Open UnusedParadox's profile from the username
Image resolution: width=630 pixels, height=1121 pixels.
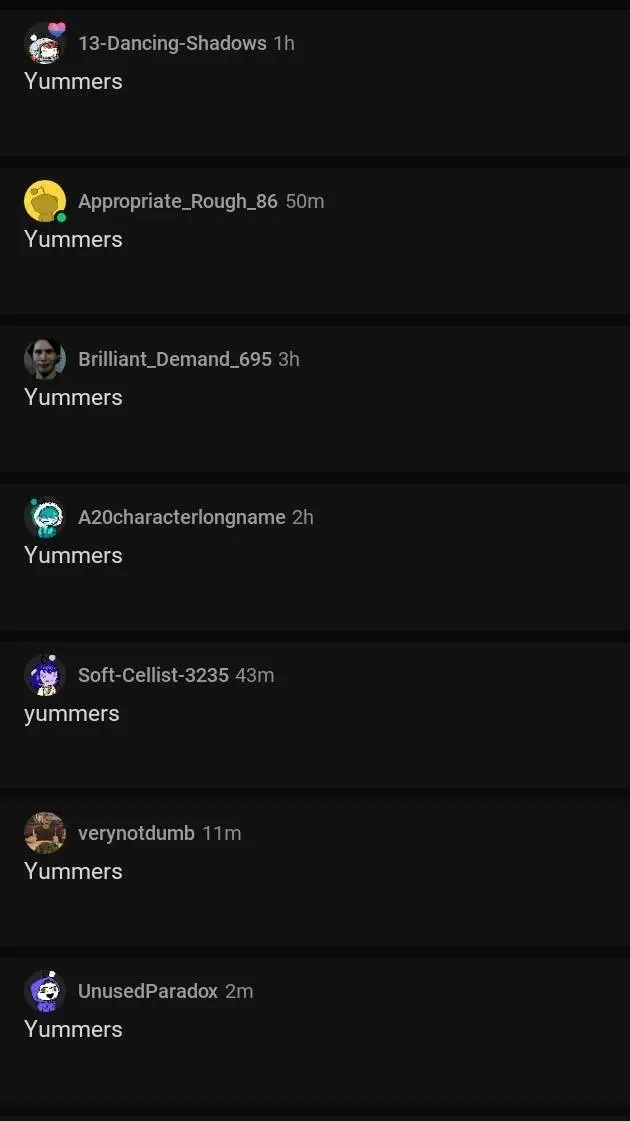click(x=147, y=991)
